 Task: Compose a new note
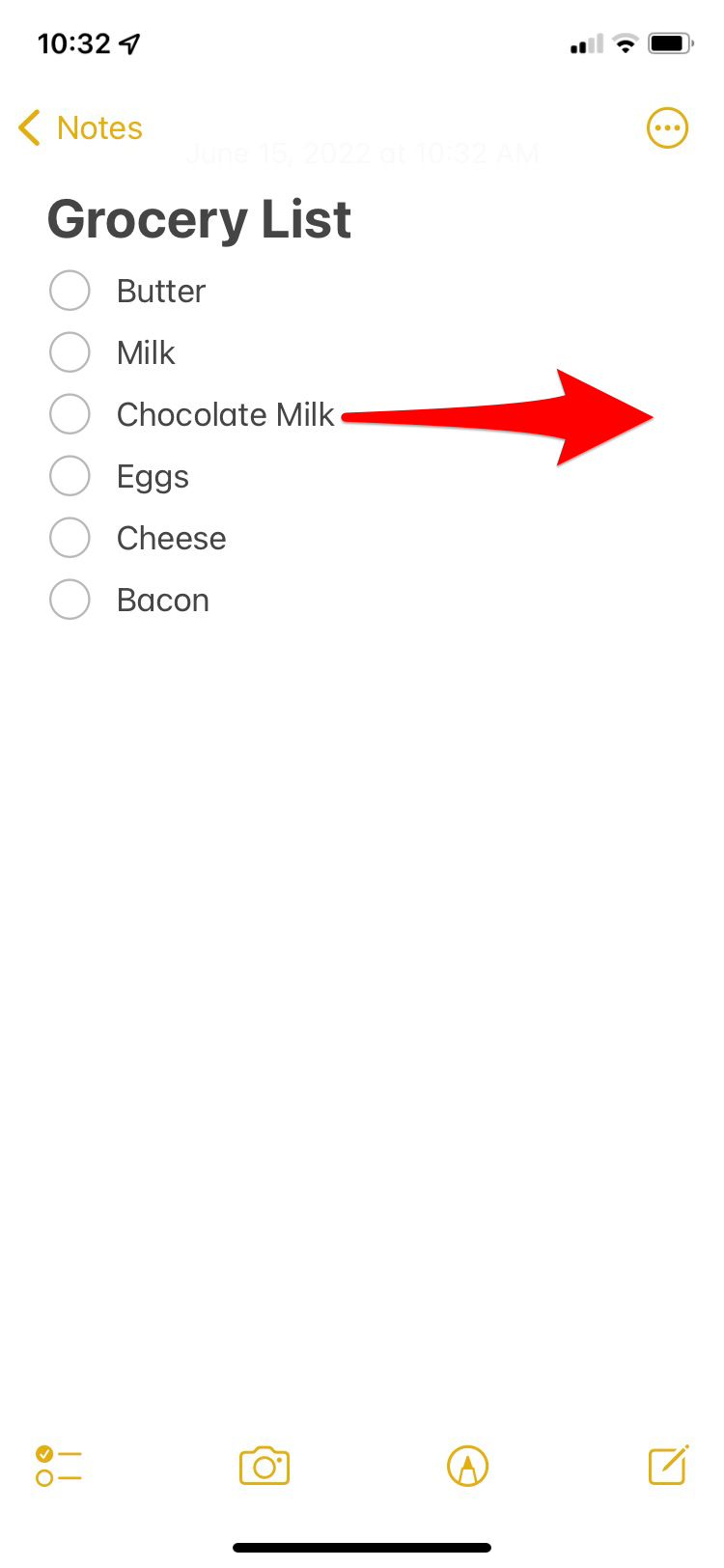(x=668, y=1465)
